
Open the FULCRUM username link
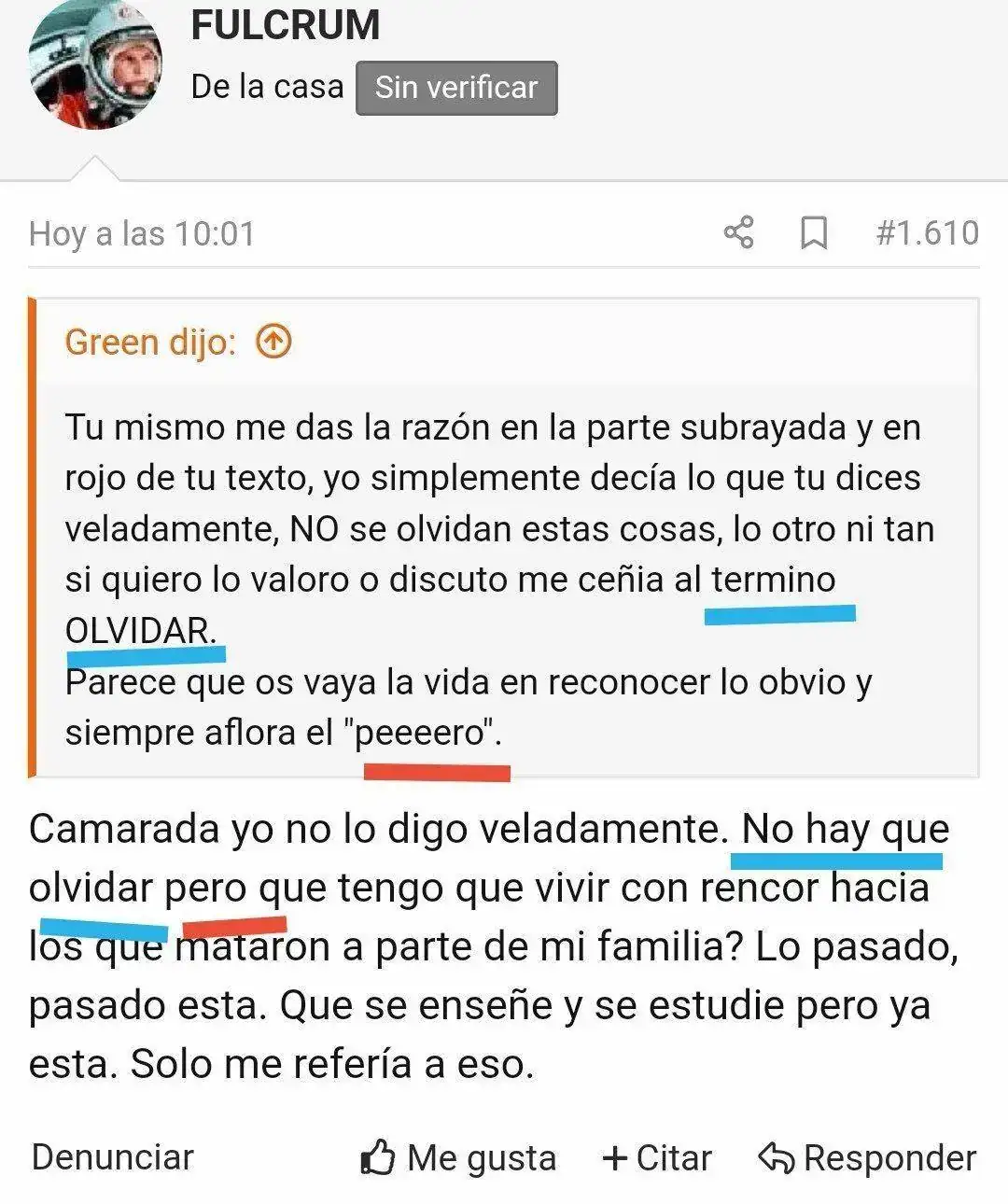(285, 25)
